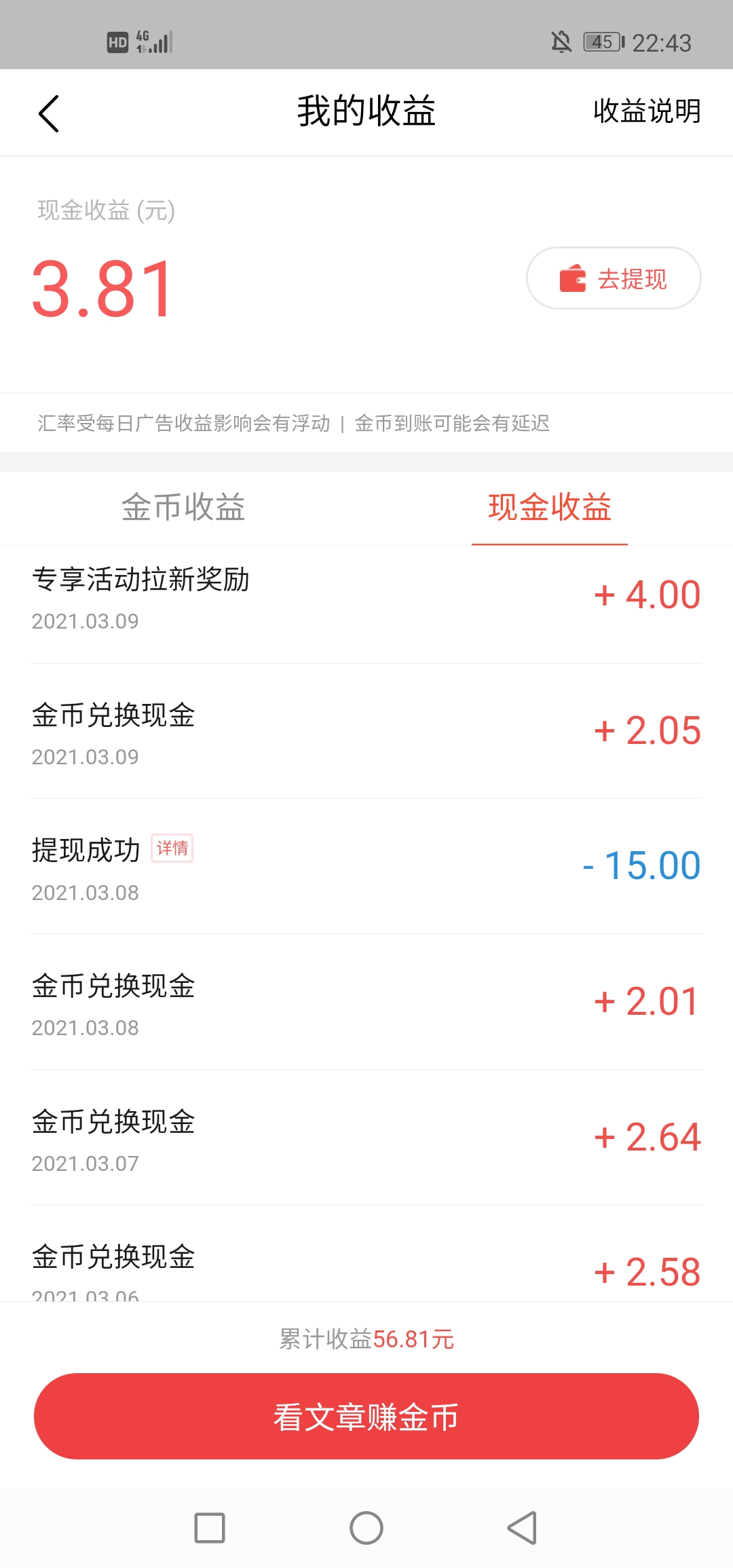Switch to the 金币收益 tab

point(183,508)
